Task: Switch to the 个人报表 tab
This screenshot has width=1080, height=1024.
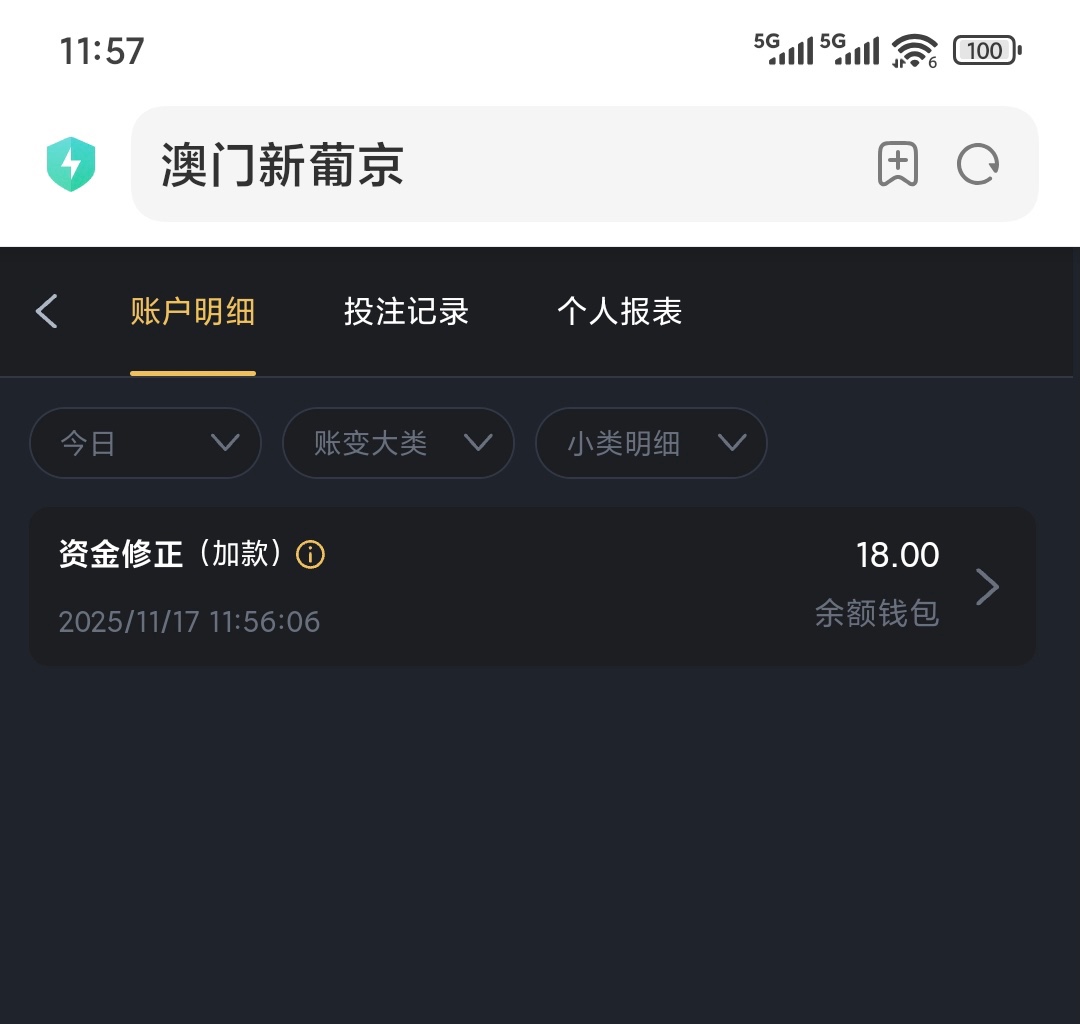Action: click(x=619, y=312)
